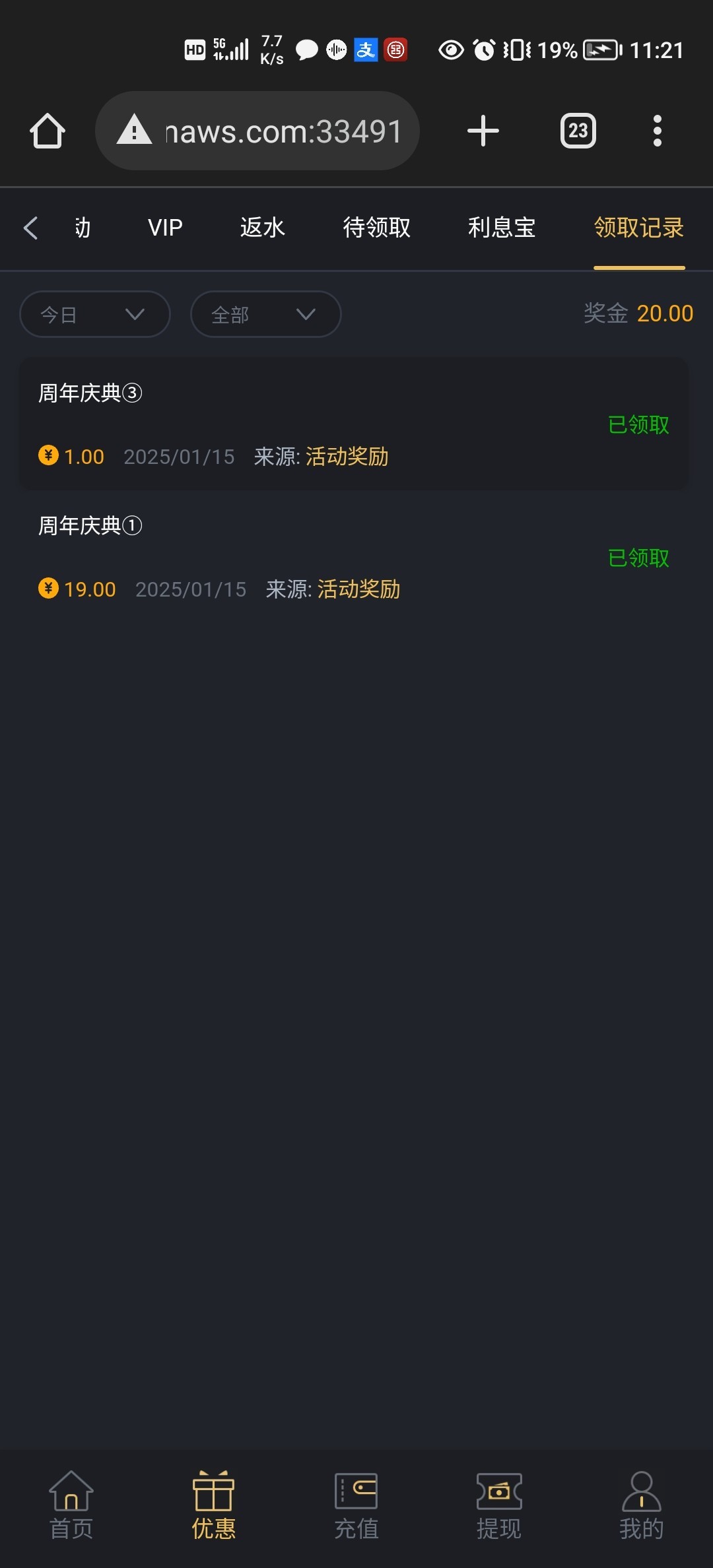
Task: Open the browser overflow menu
Action: click(x=657, y=131)
